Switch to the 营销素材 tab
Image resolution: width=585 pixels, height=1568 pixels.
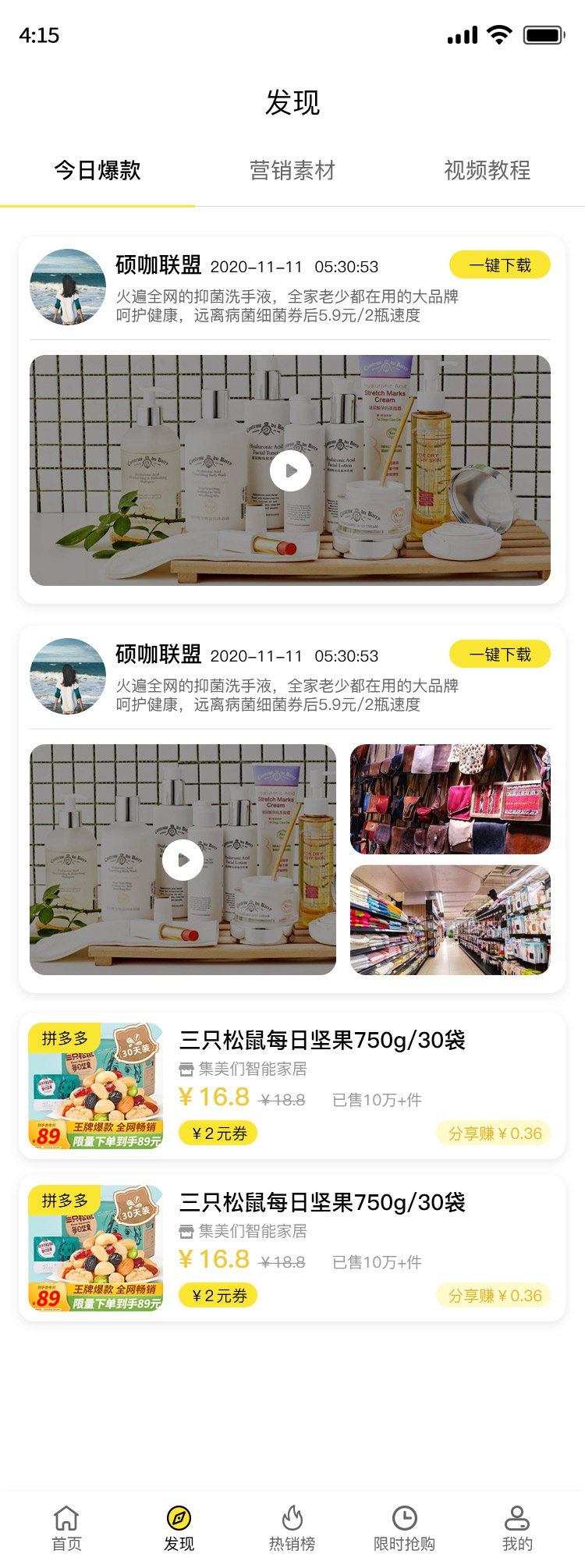292,170
